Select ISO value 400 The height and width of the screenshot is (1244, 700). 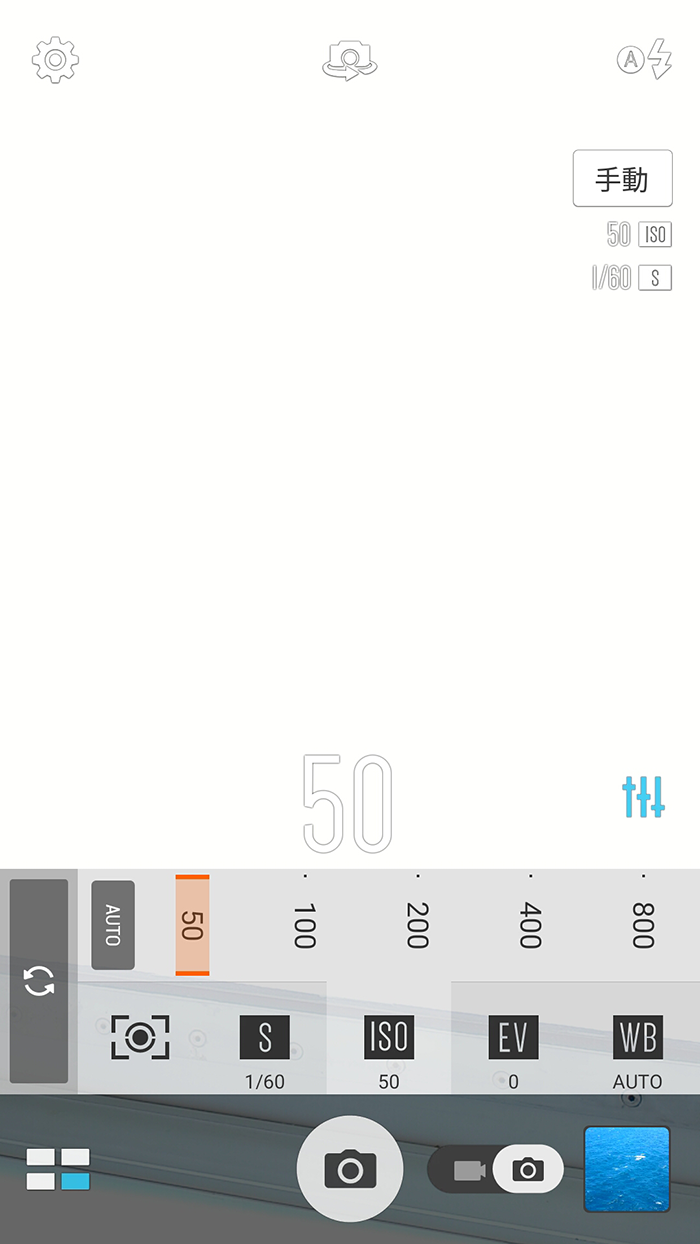point(530,925)
